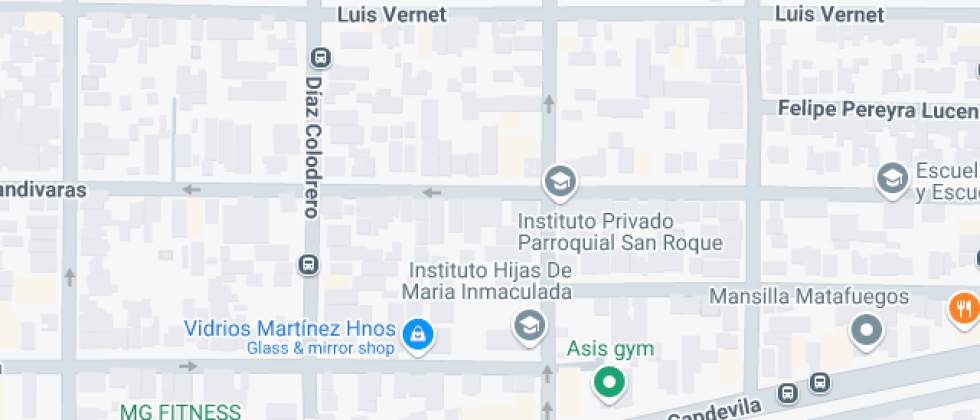Tap the bus stop near Luis Vernet

click(x=321, y=59)
